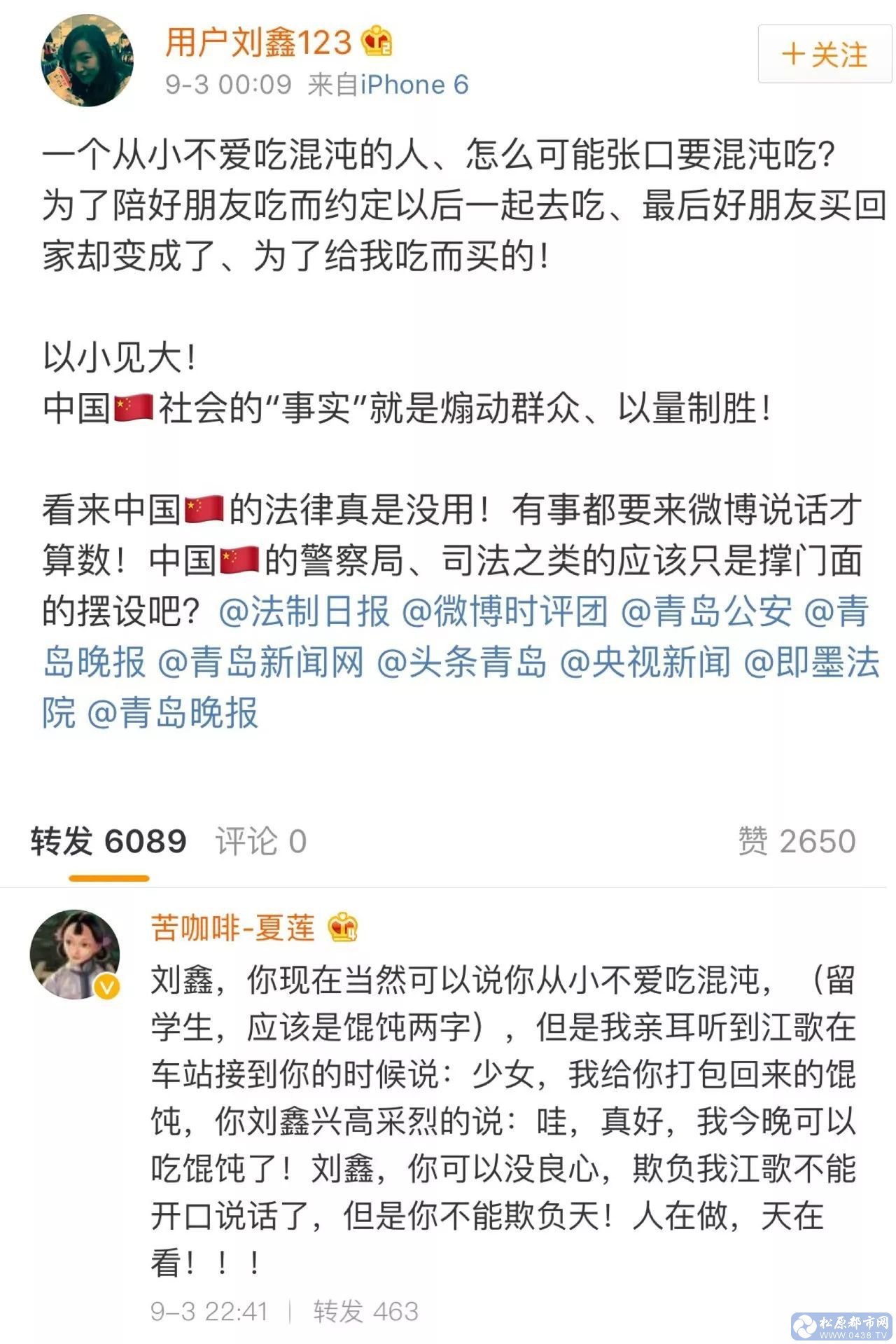Visit the @青岛公安 mention
This screenshot has height=1344, width=896.
(x=706, y=611)
